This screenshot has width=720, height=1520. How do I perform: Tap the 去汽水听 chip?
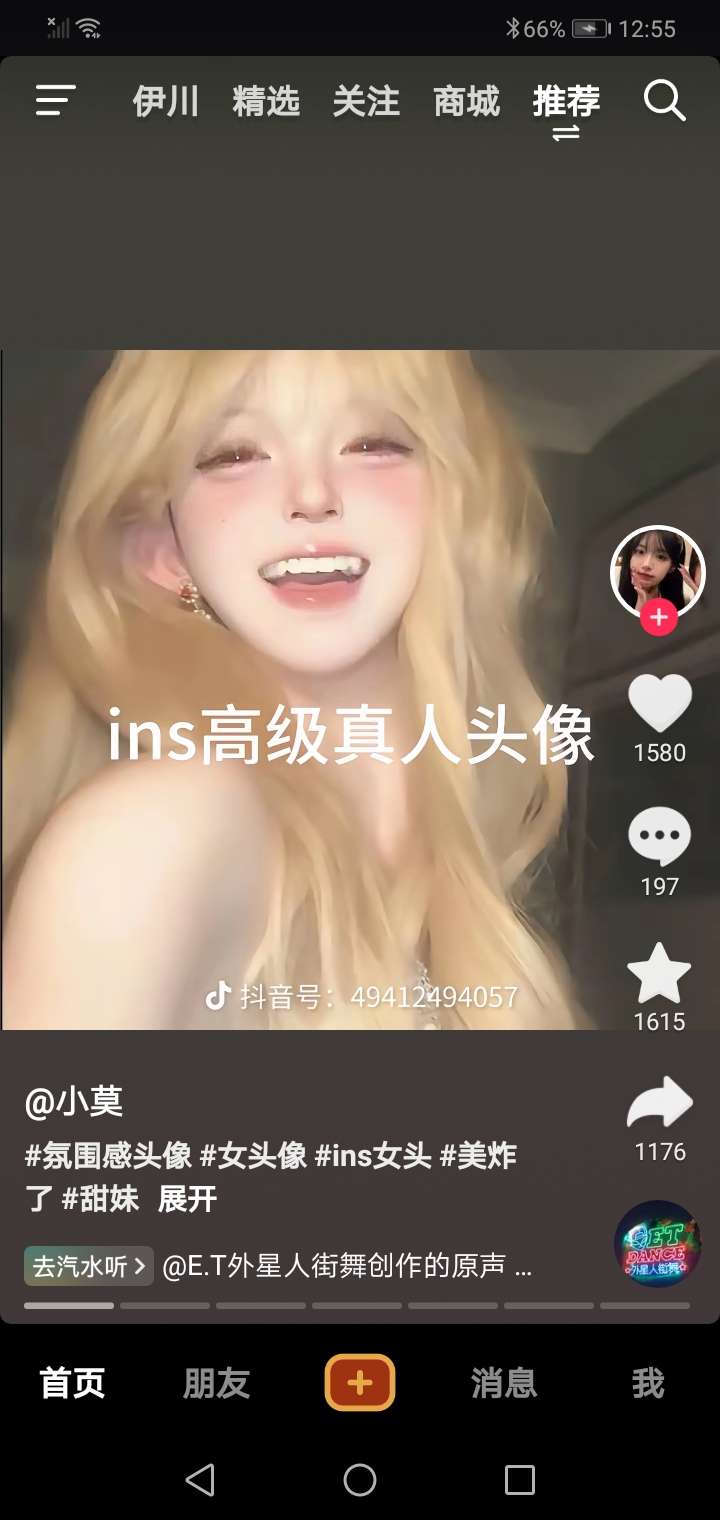click(x=89, y=1267)
